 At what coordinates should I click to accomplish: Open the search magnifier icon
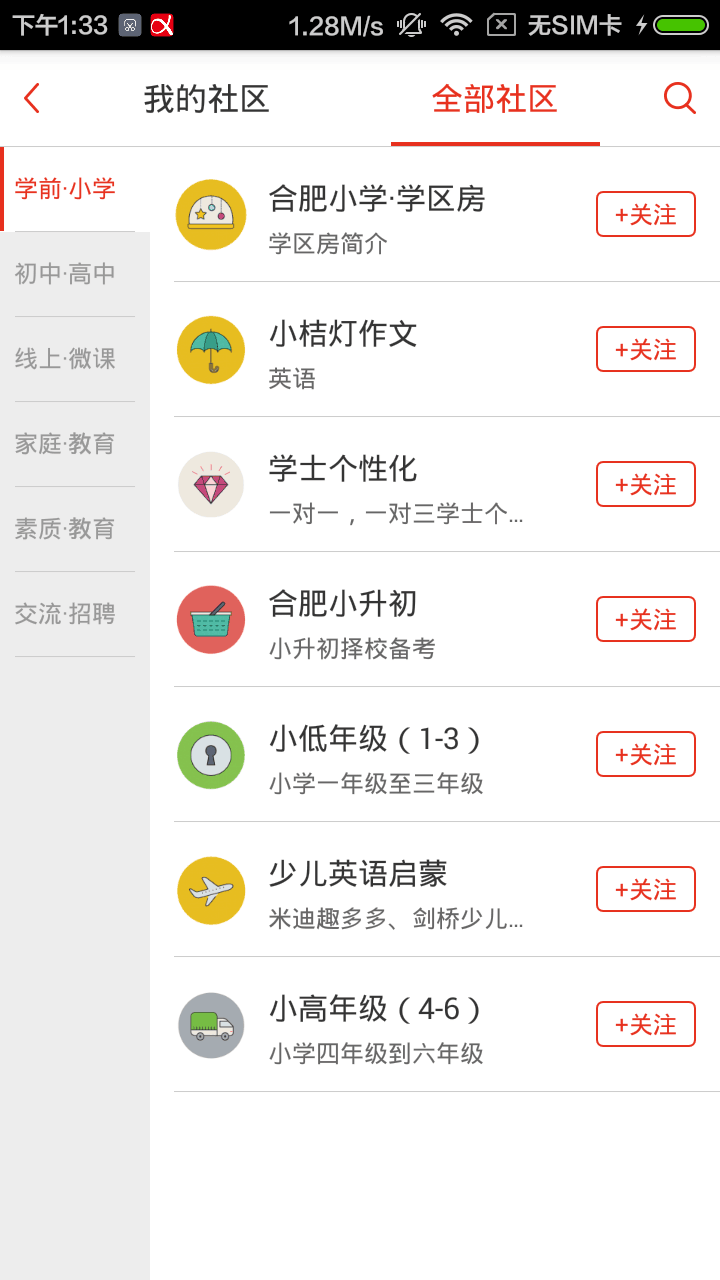(680, 98)
